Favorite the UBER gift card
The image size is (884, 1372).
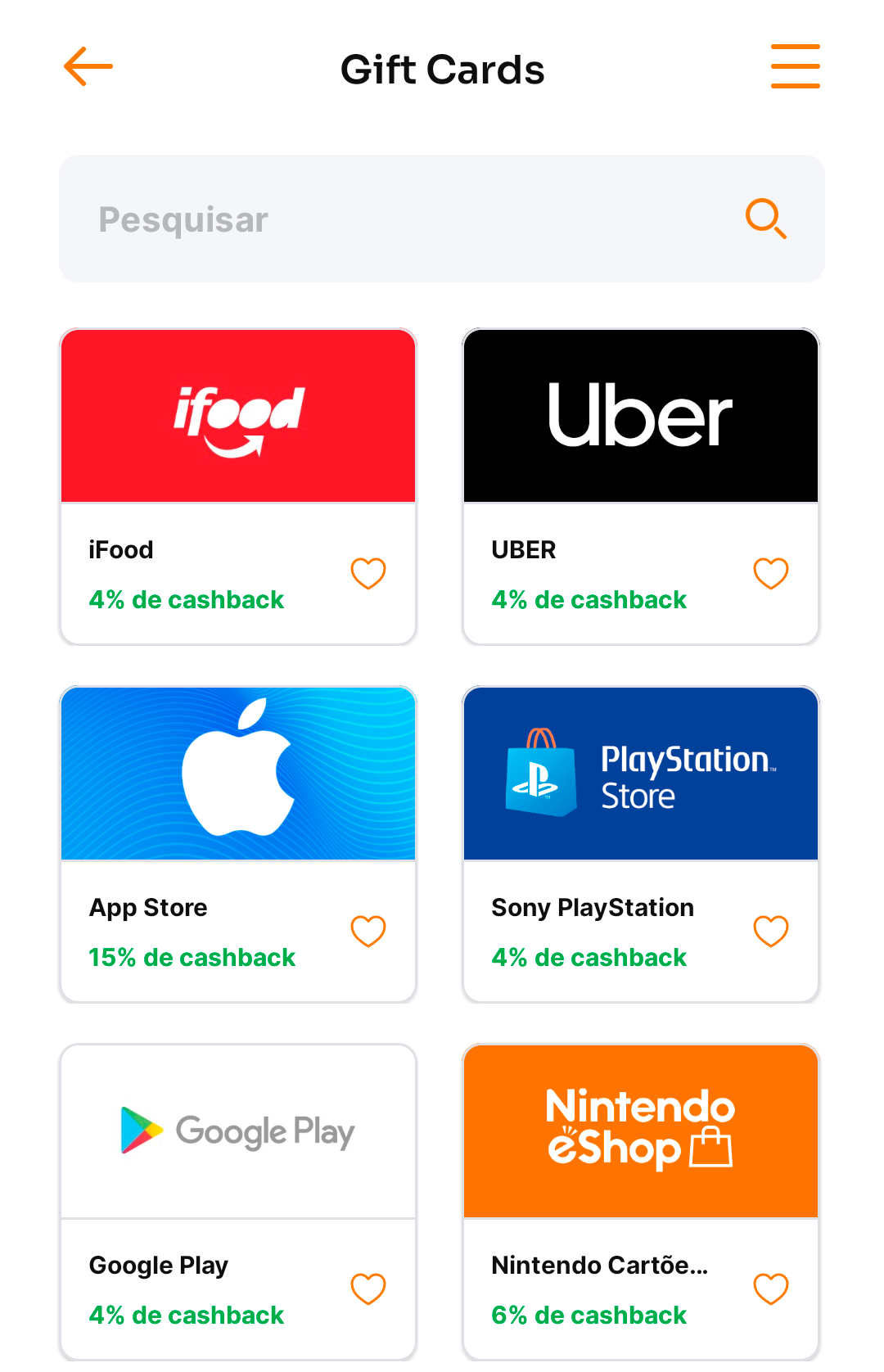[x=771, y=573]
